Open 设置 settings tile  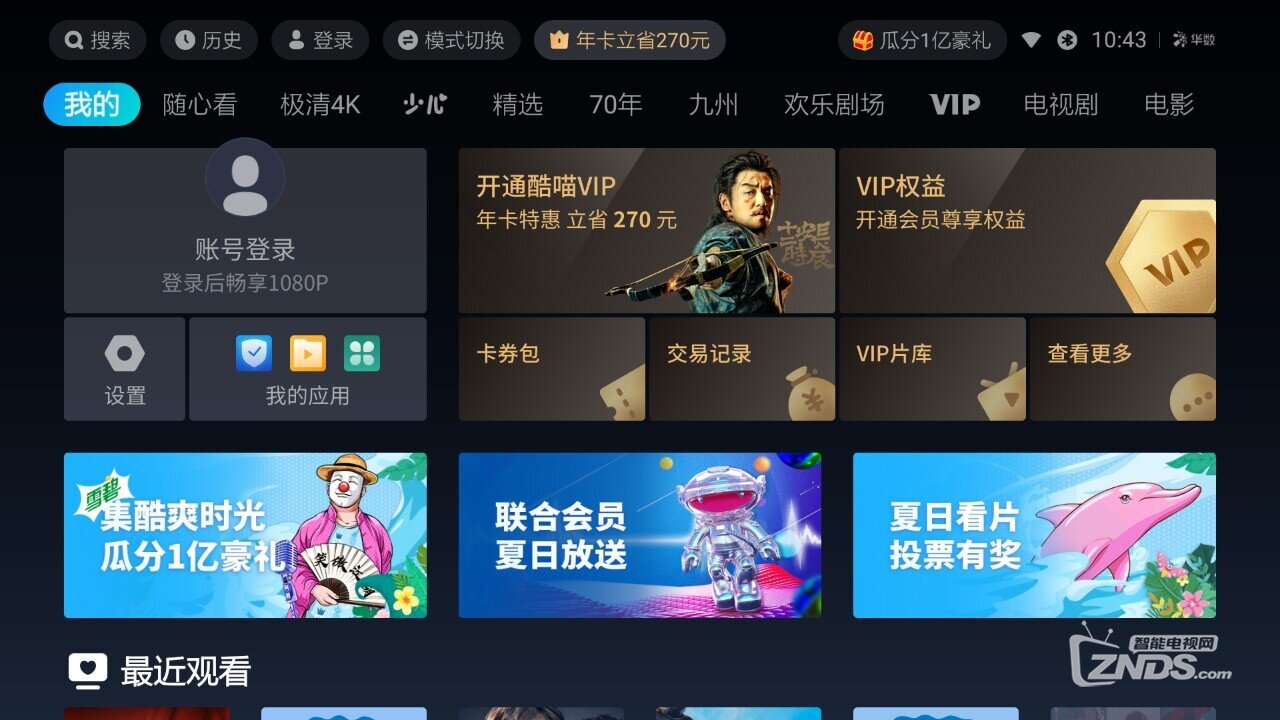pyautogui.click(x=125, y=369)
